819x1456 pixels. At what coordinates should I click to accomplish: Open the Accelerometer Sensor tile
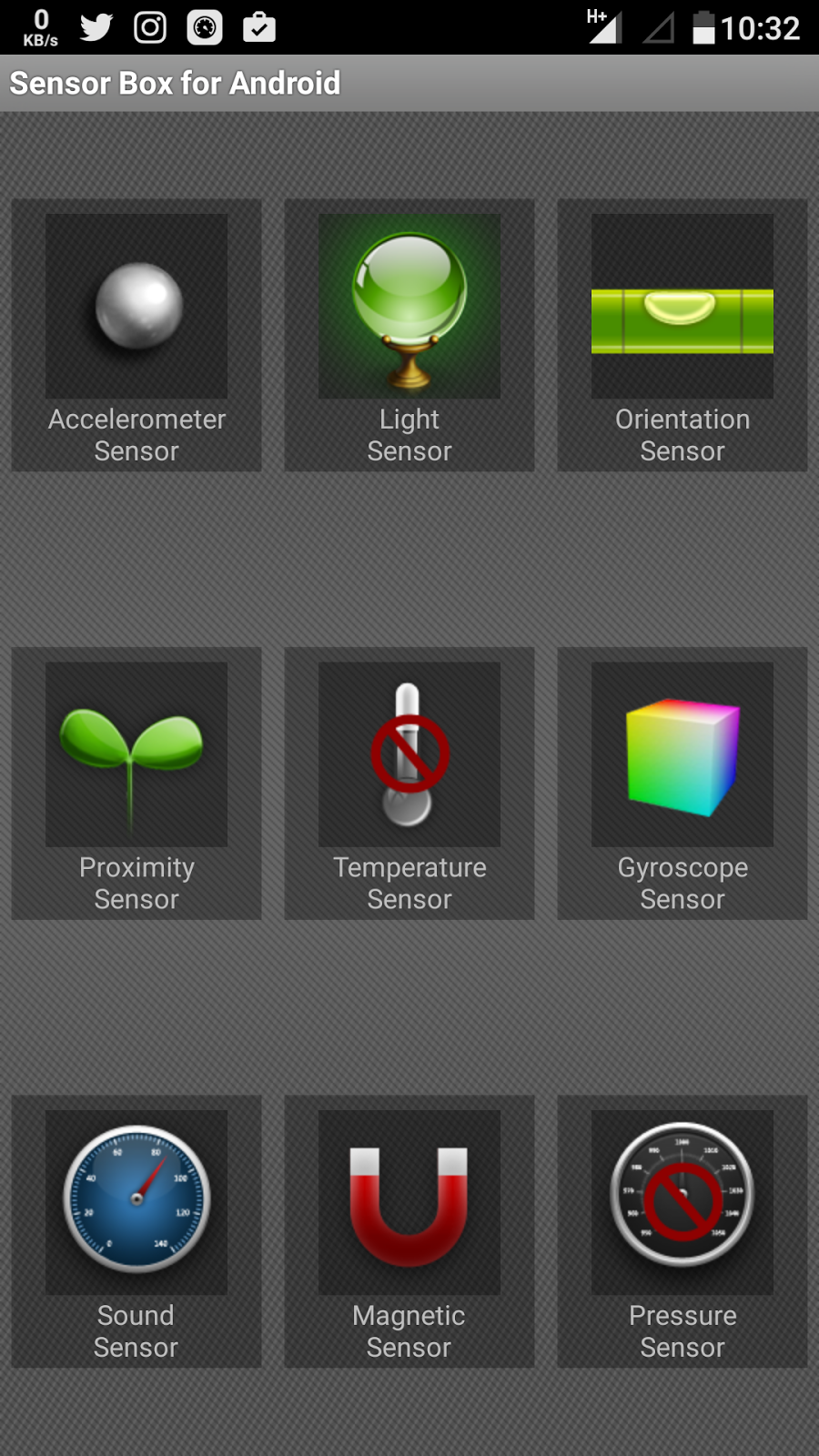coord(136,335)
